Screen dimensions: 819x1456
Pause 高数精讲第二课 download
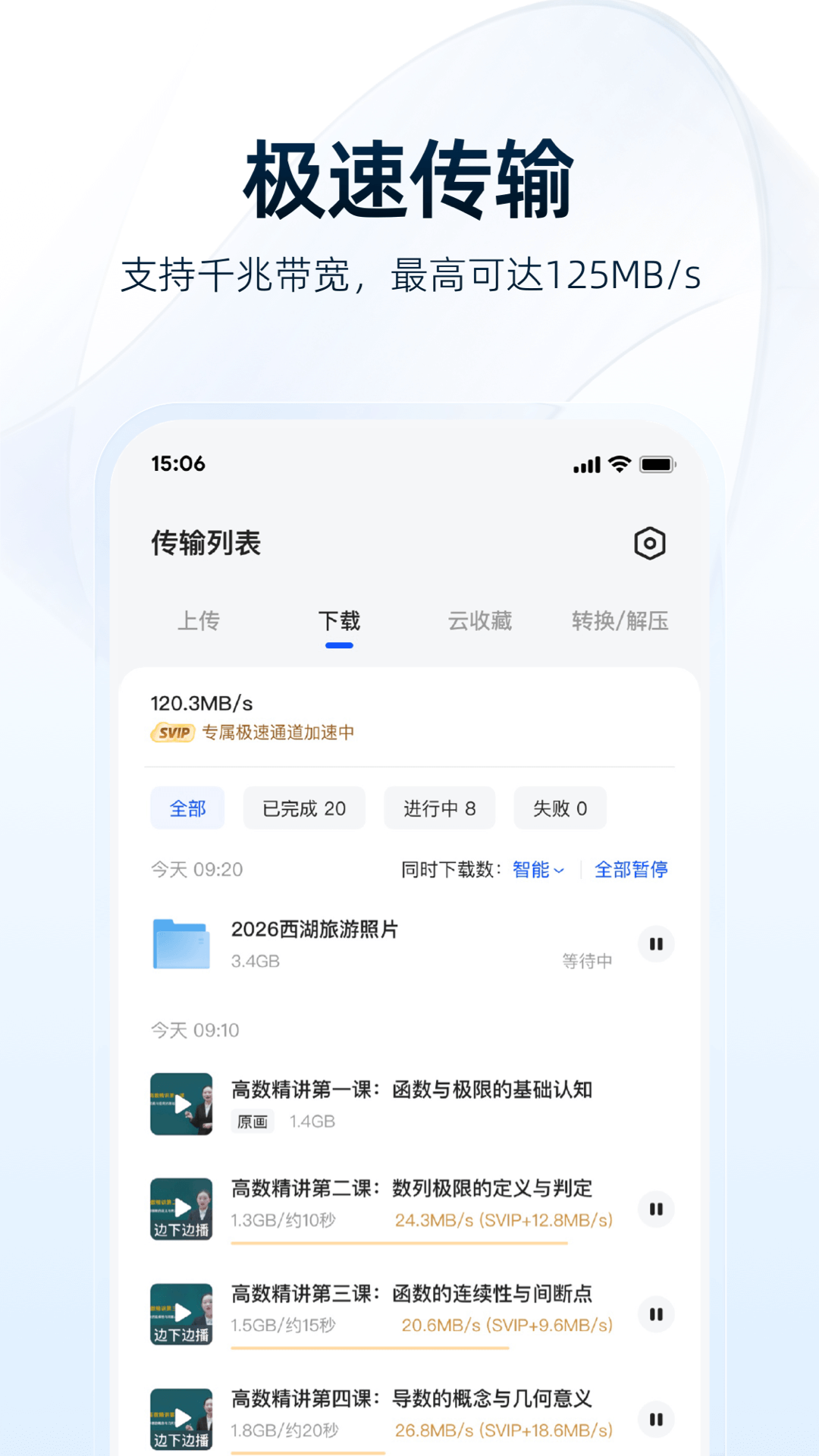[655, 1210]
